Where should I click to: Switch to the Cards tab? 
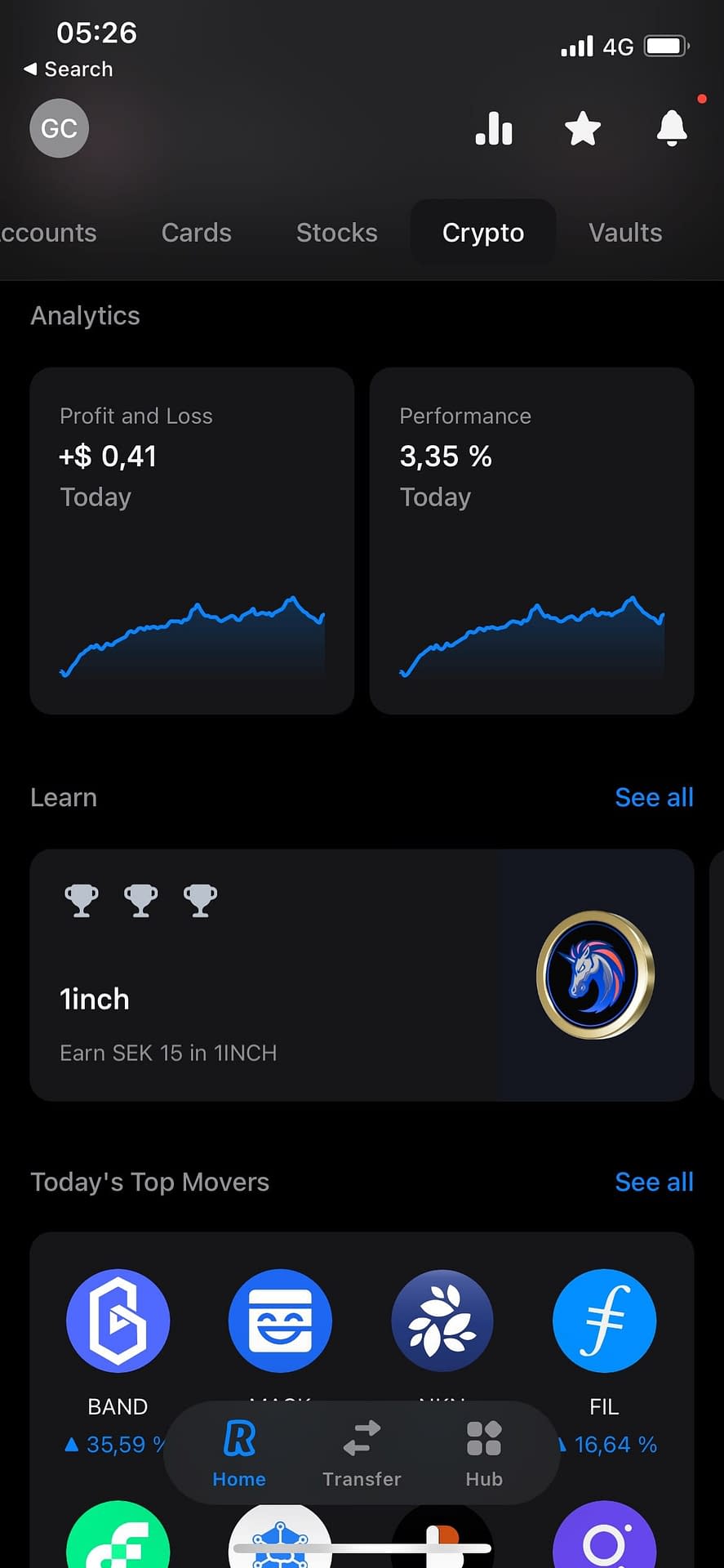point(197,233)
